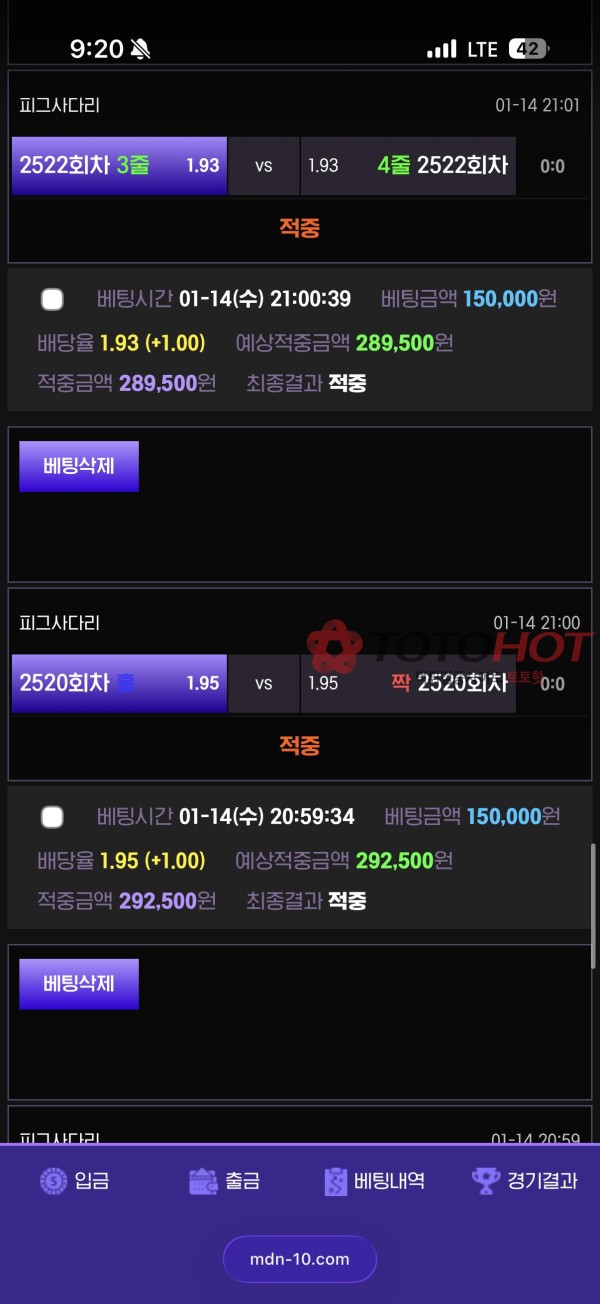Tap the mdn-10.com address bar
Image resolution: width=600 pixels, height=1304 pixels.
(x=300, y=1259)
